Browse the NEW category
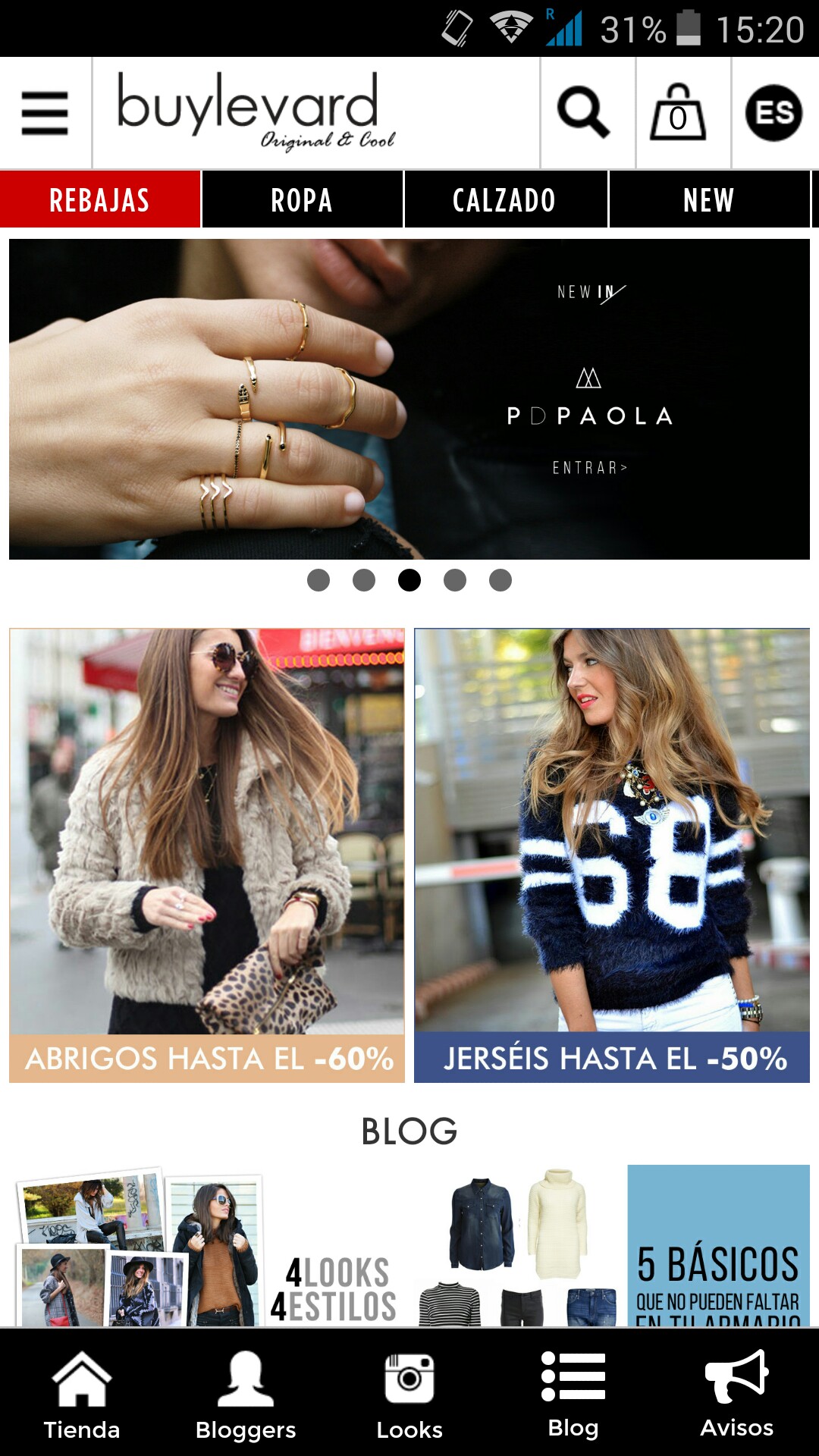819x1456 pixels. pyautogui.click(x=708, y=199)
